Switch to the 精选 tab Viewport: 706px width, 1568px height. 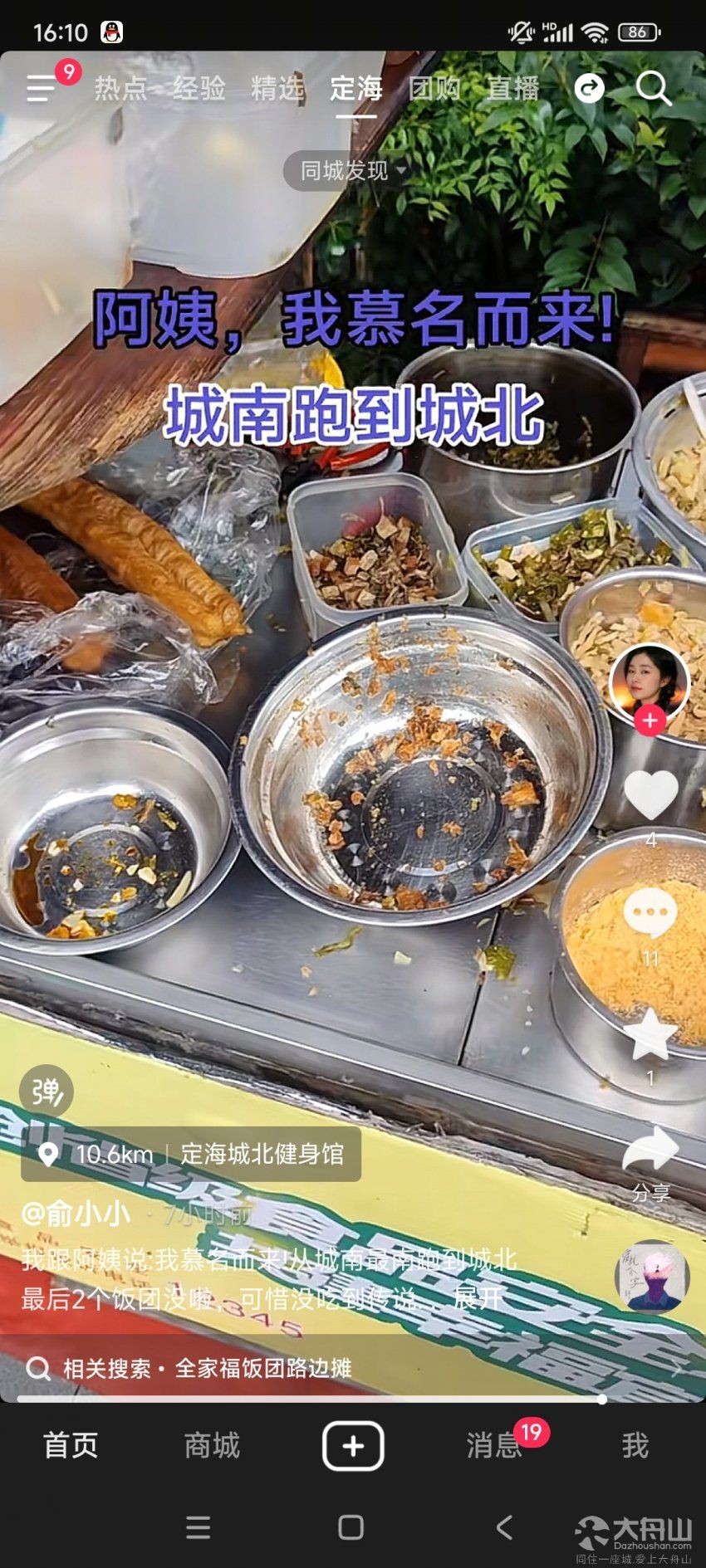277,88
